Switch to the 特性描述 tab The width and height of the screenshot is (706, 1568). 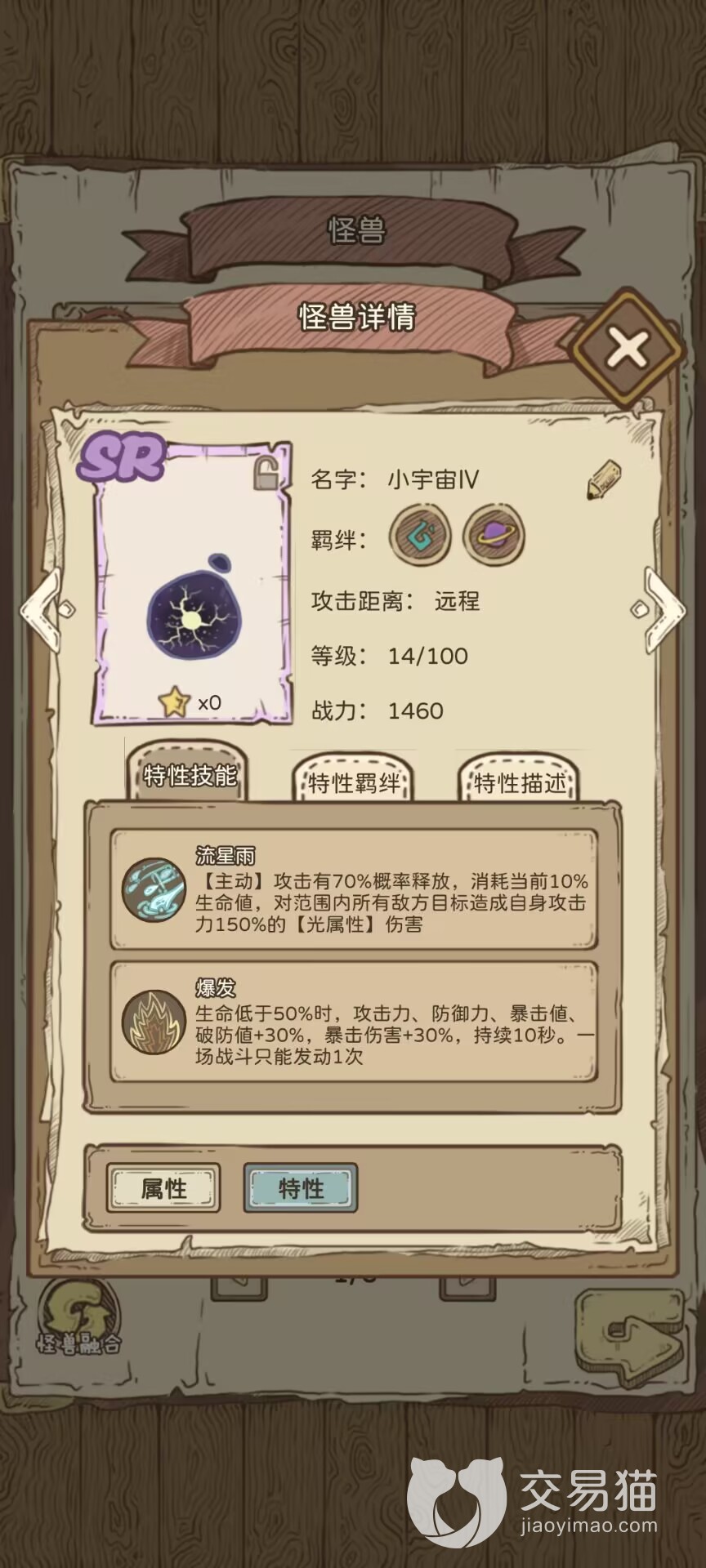point(520,782)
